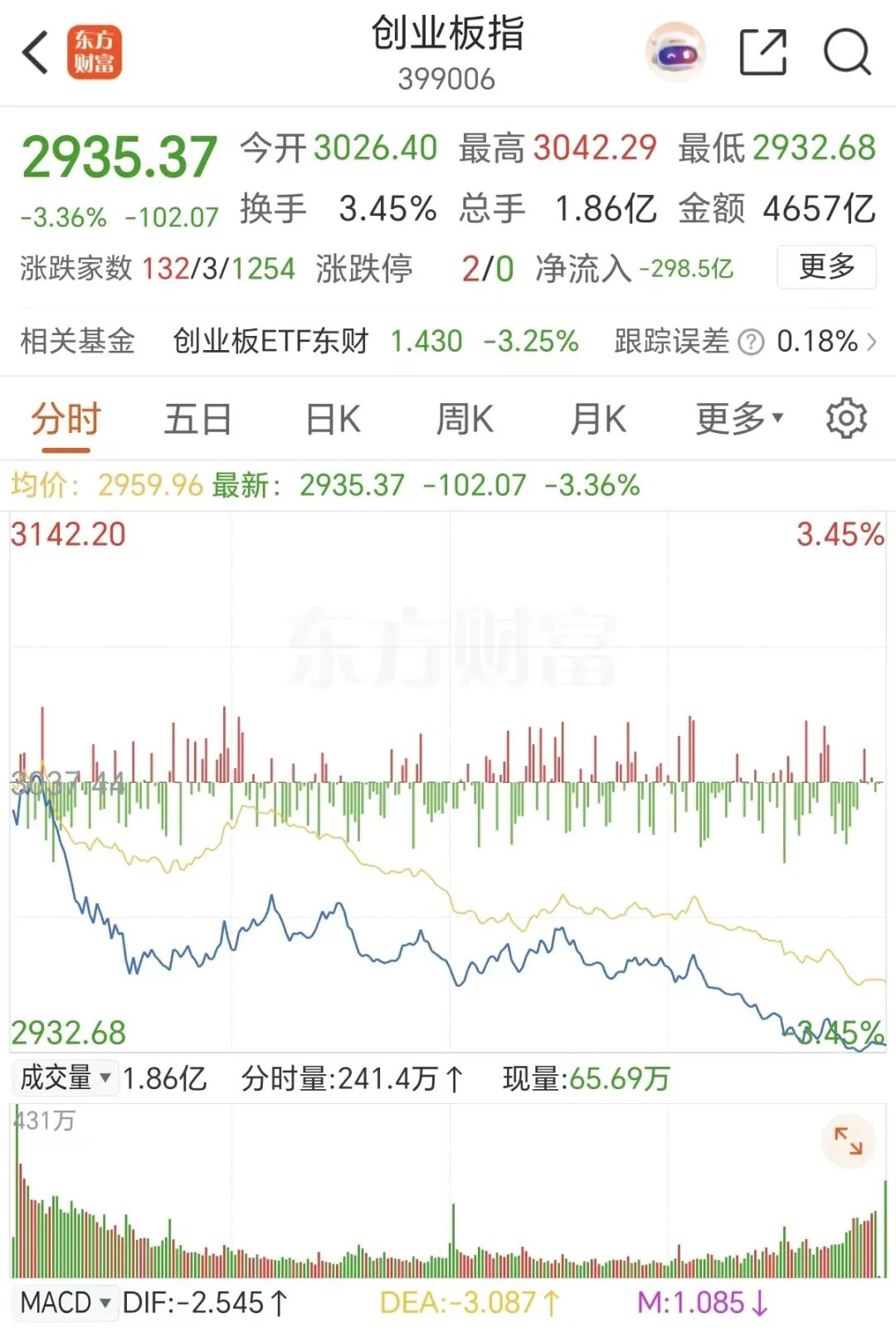896x1328 pixels.
Task: Show the 跟踪误差 help tooltip
Action: (x=751, y=342)
